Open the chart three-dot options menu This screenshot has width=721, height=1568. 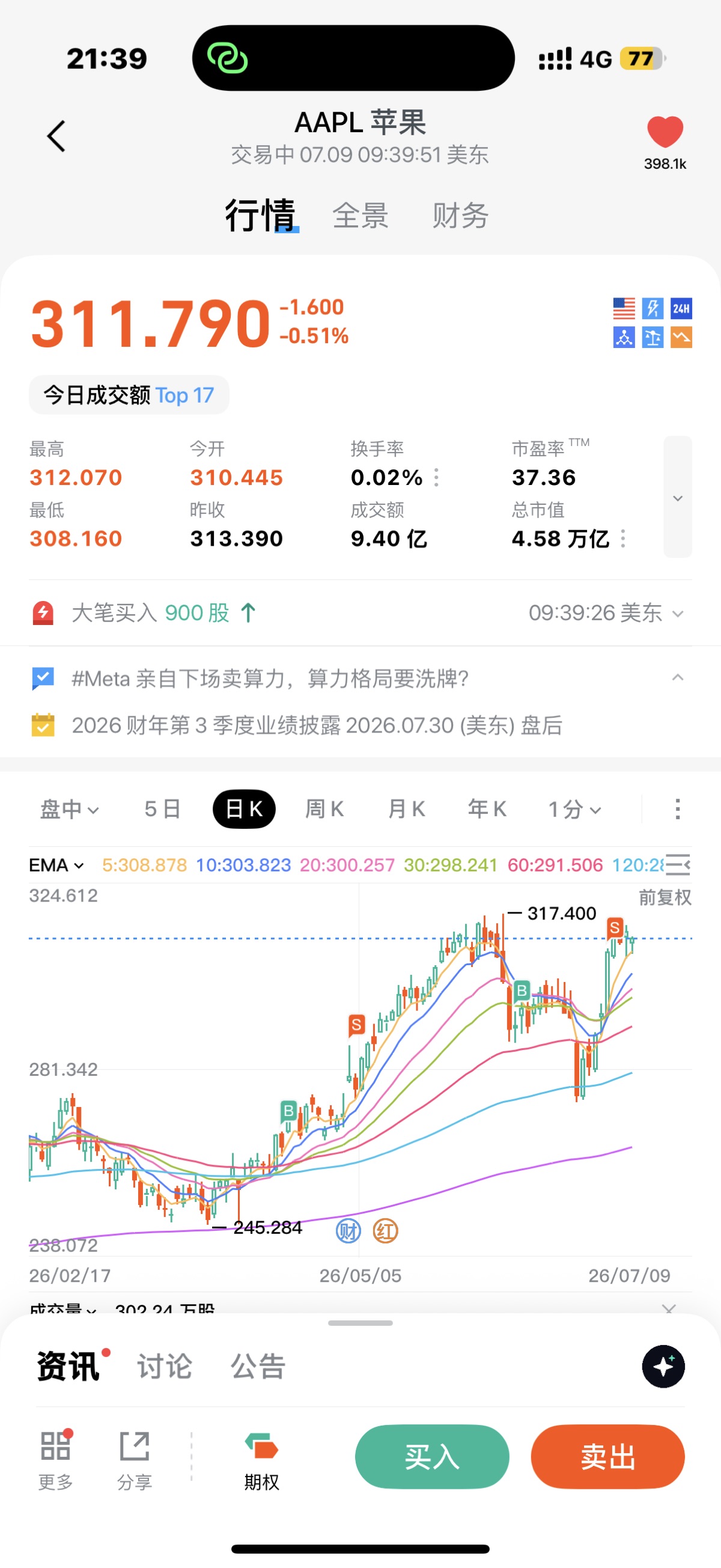pyautogui.click(x=678, y=810)
